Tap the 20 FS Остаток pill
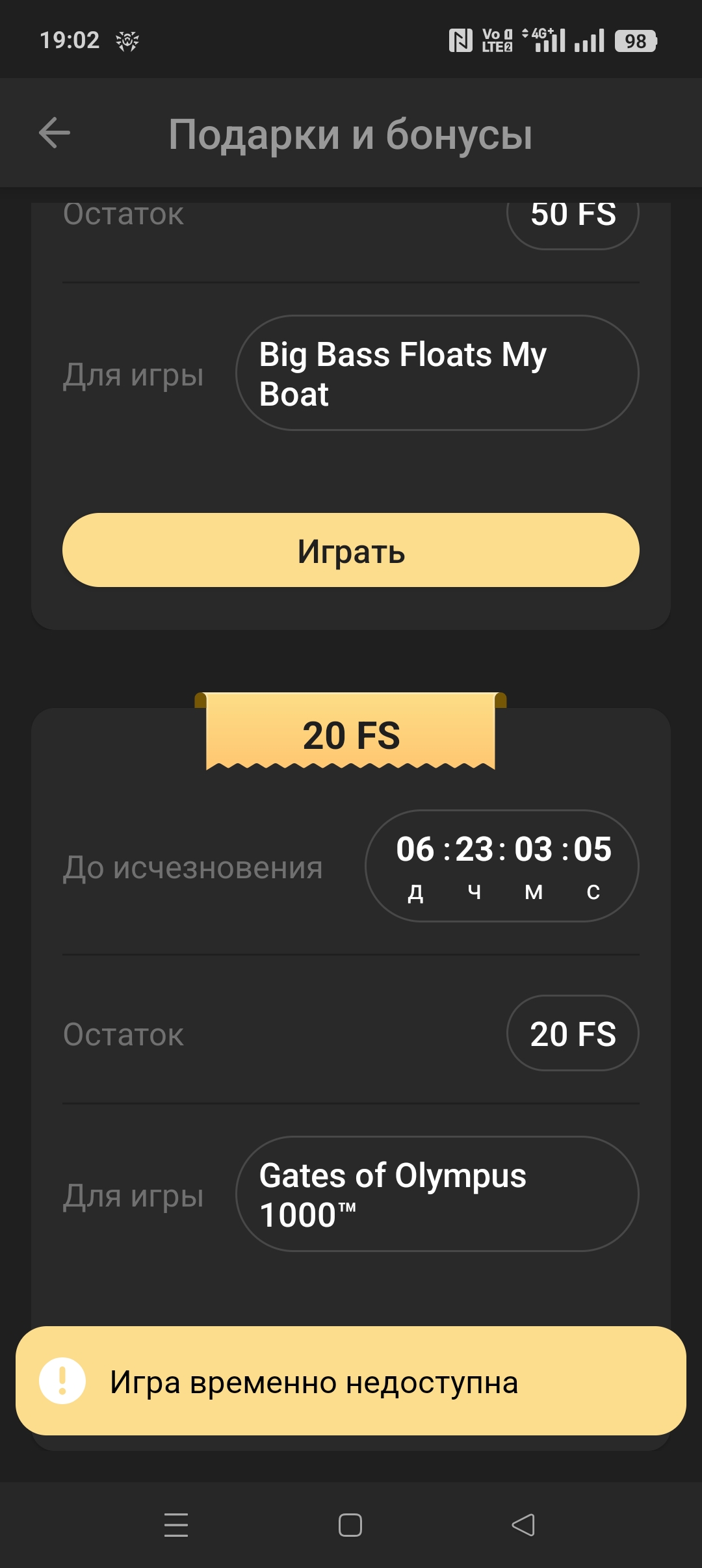The image size is (702, 1568). point(573,1034)
